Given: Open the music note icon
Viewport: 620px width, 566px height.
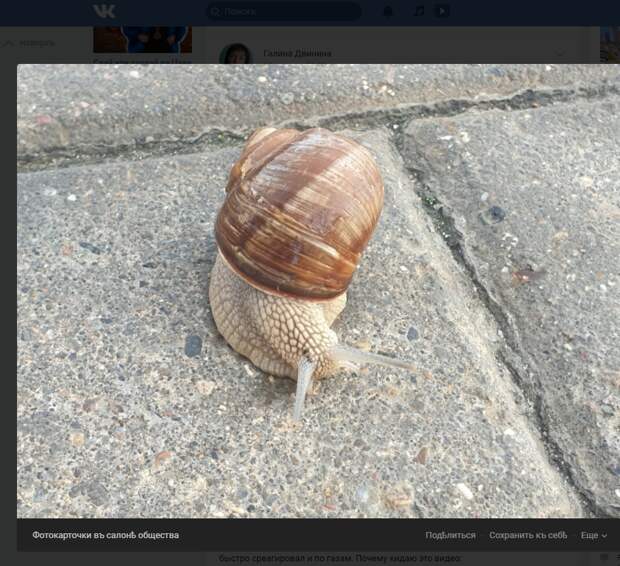Looking at the screenshot, I should pos(419,11).
